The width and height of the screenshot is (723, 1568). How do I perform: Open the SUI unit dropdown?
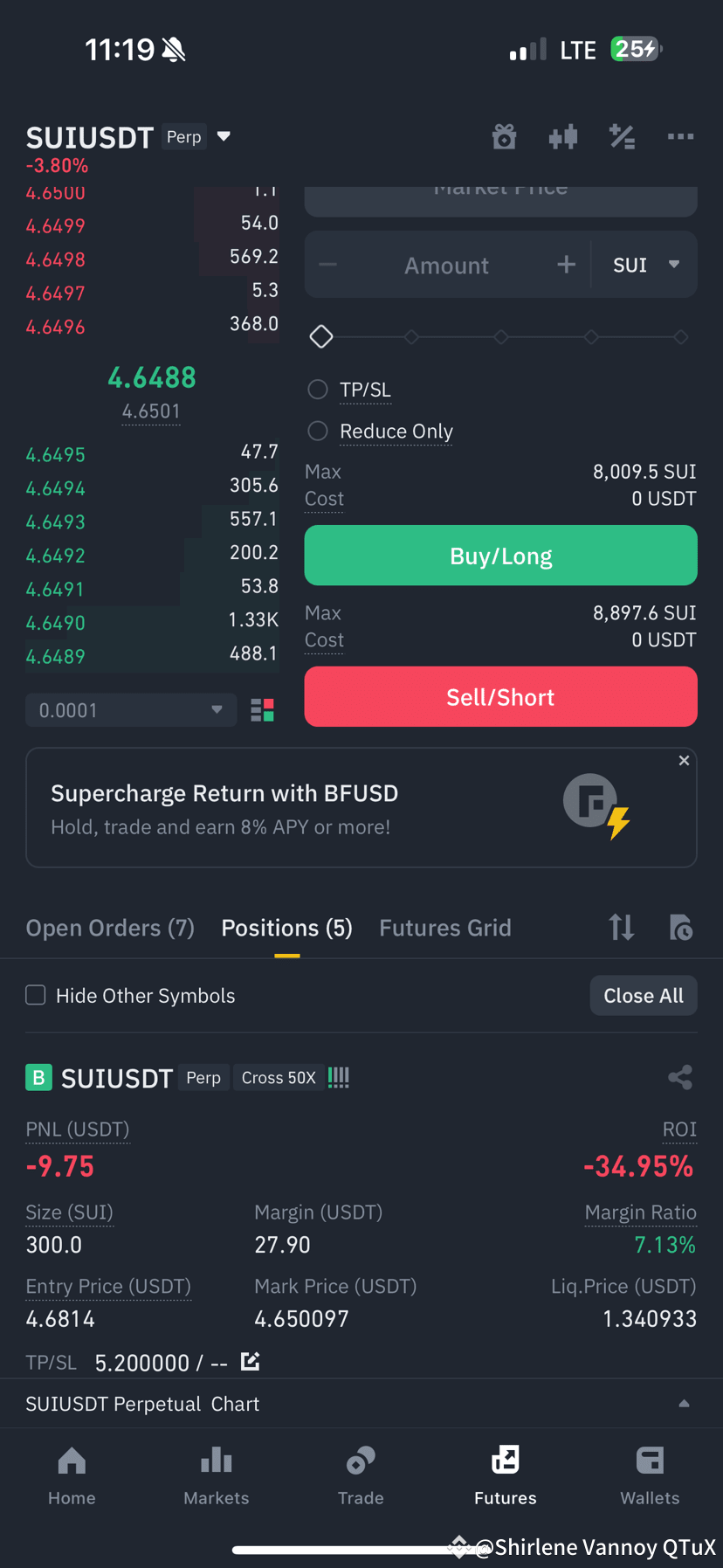tap(644, 265)
